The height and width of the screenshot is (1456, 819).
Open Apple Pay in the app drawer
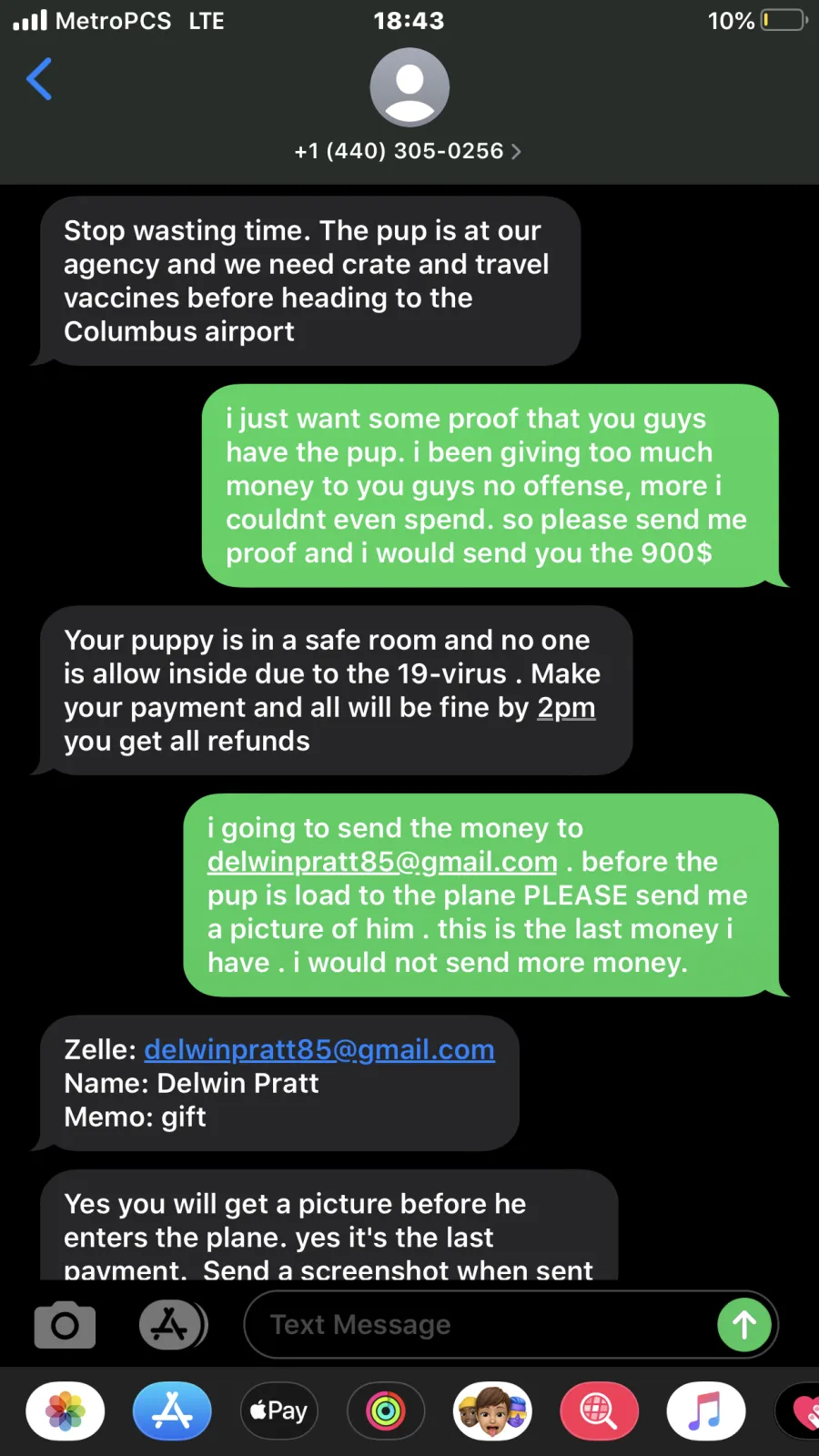(278, 1411)
